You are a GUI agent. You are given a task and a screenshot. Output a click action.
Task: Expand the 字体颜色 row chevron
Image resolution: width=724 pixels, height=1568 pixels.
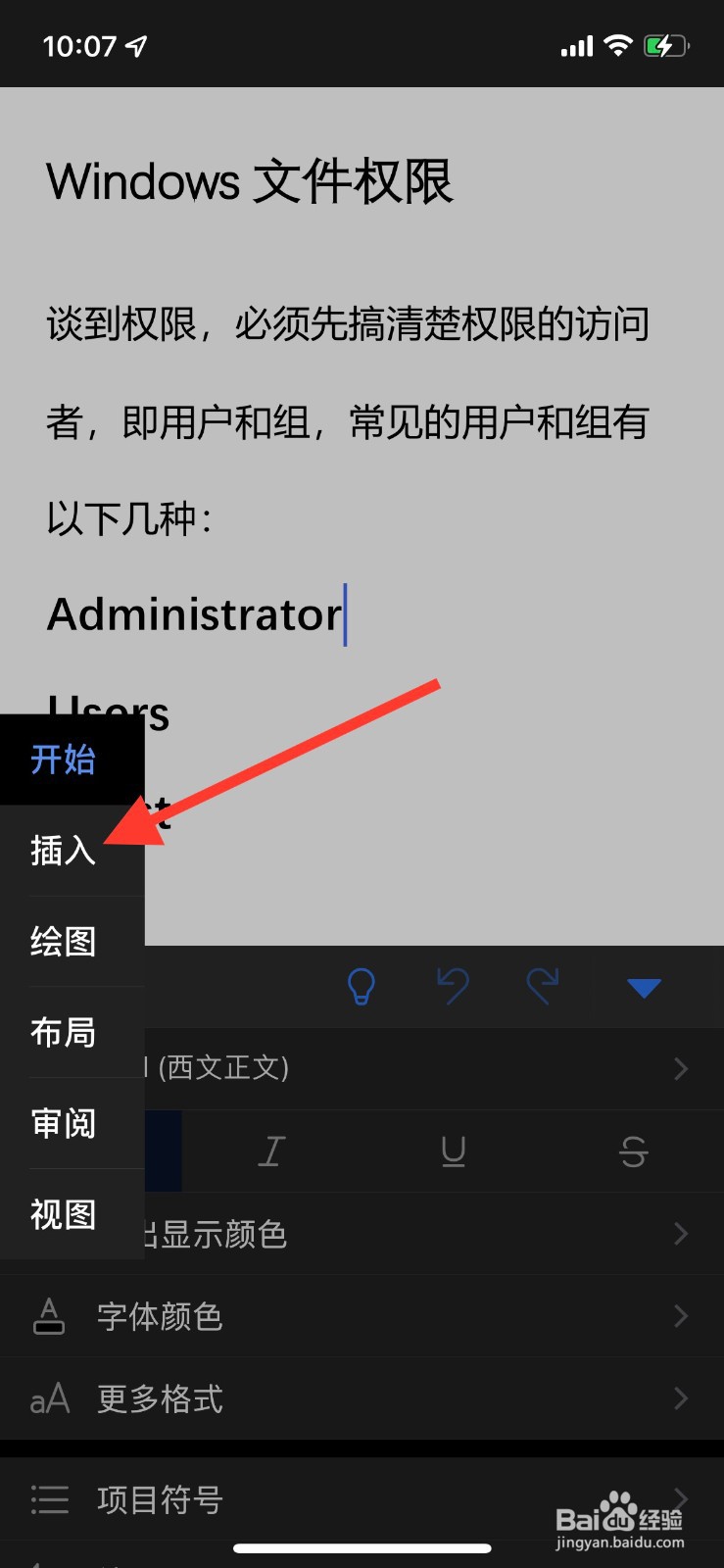pos(681,1316)
